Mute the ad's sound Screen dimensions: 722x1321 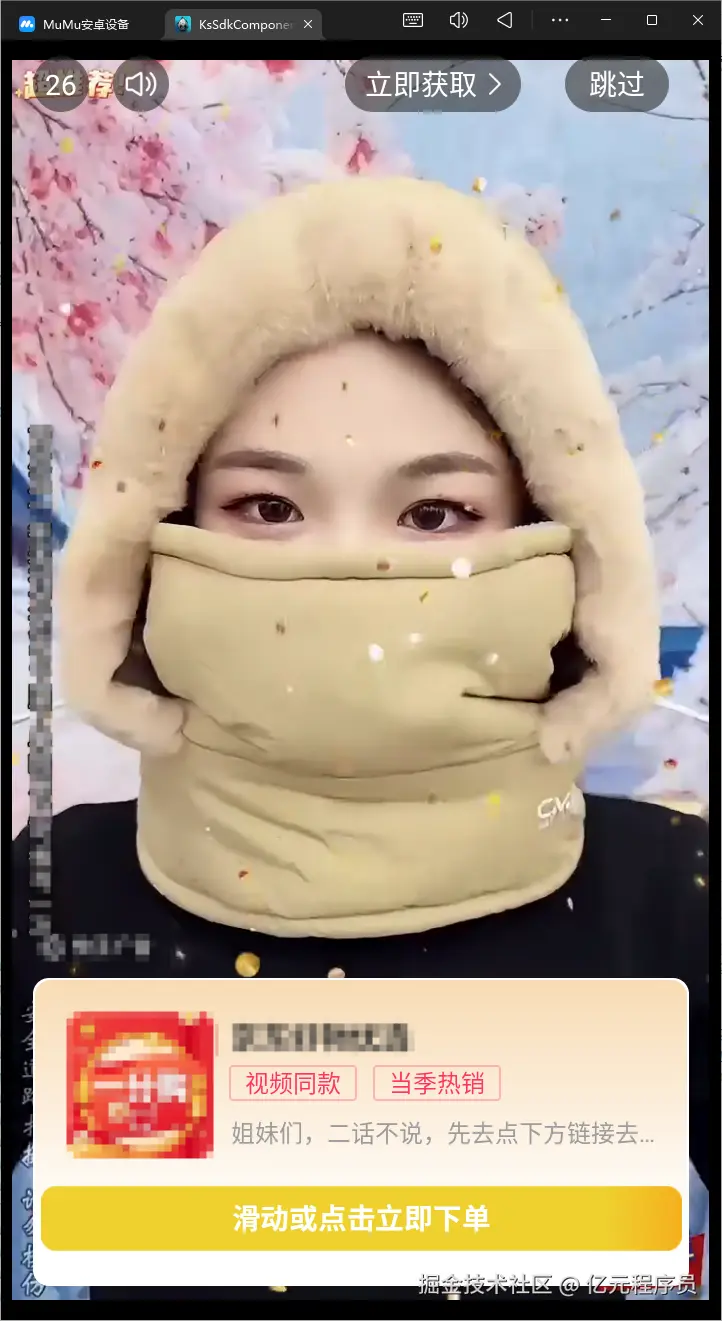coord(141,85)
